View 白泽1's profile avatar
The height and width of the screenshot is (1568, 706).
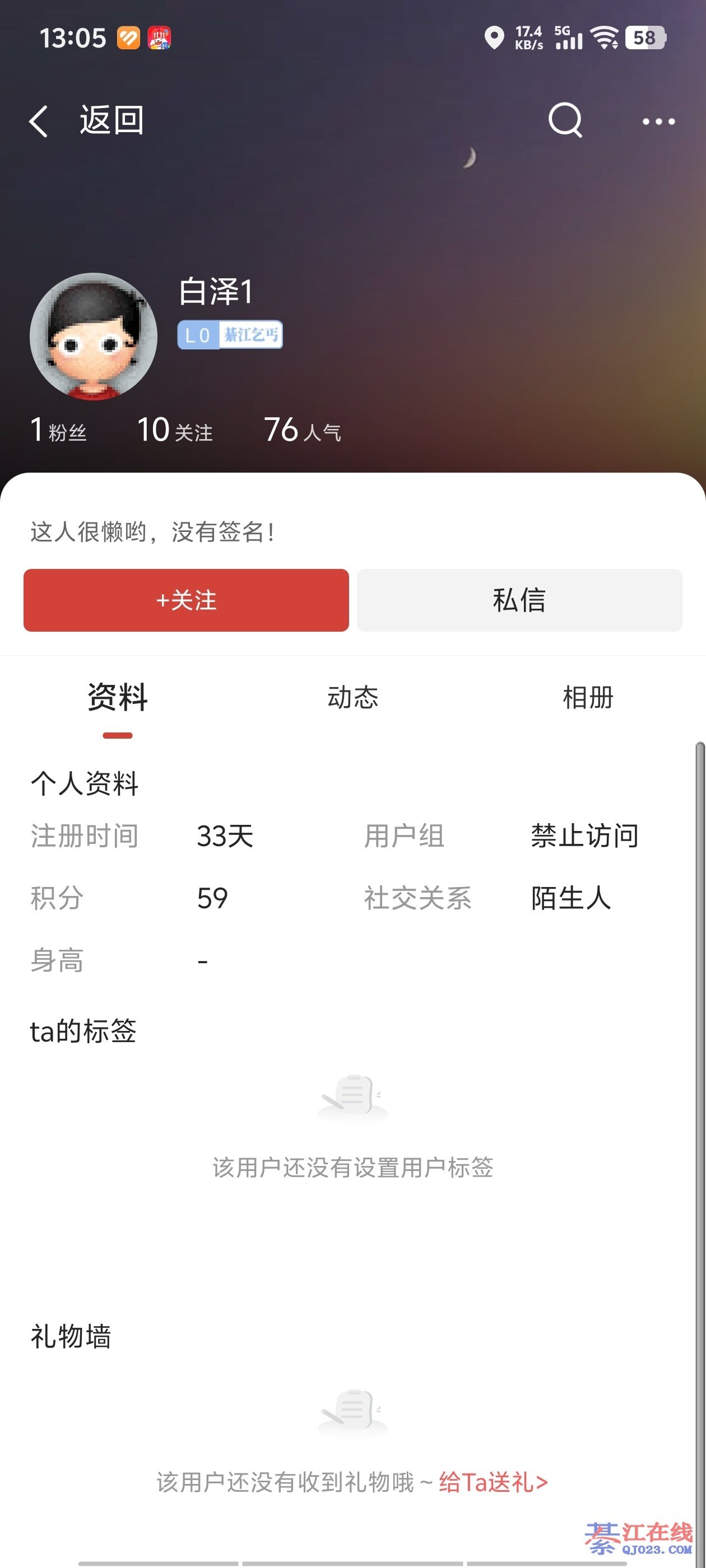(94, 337)
